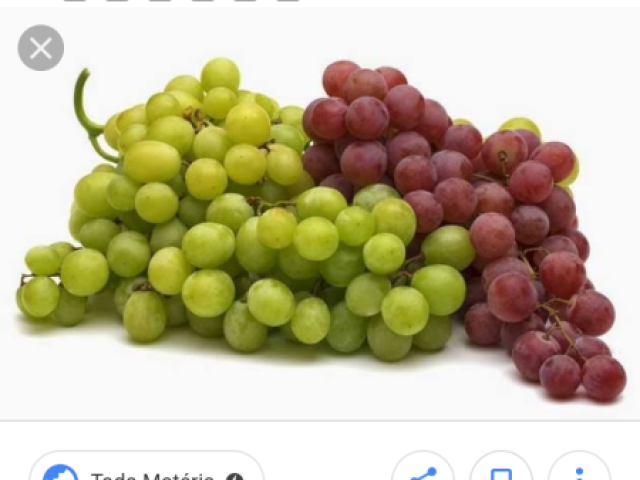Share this grapes image
Viewport: 640px width, 480px height.
click(422, 472)
